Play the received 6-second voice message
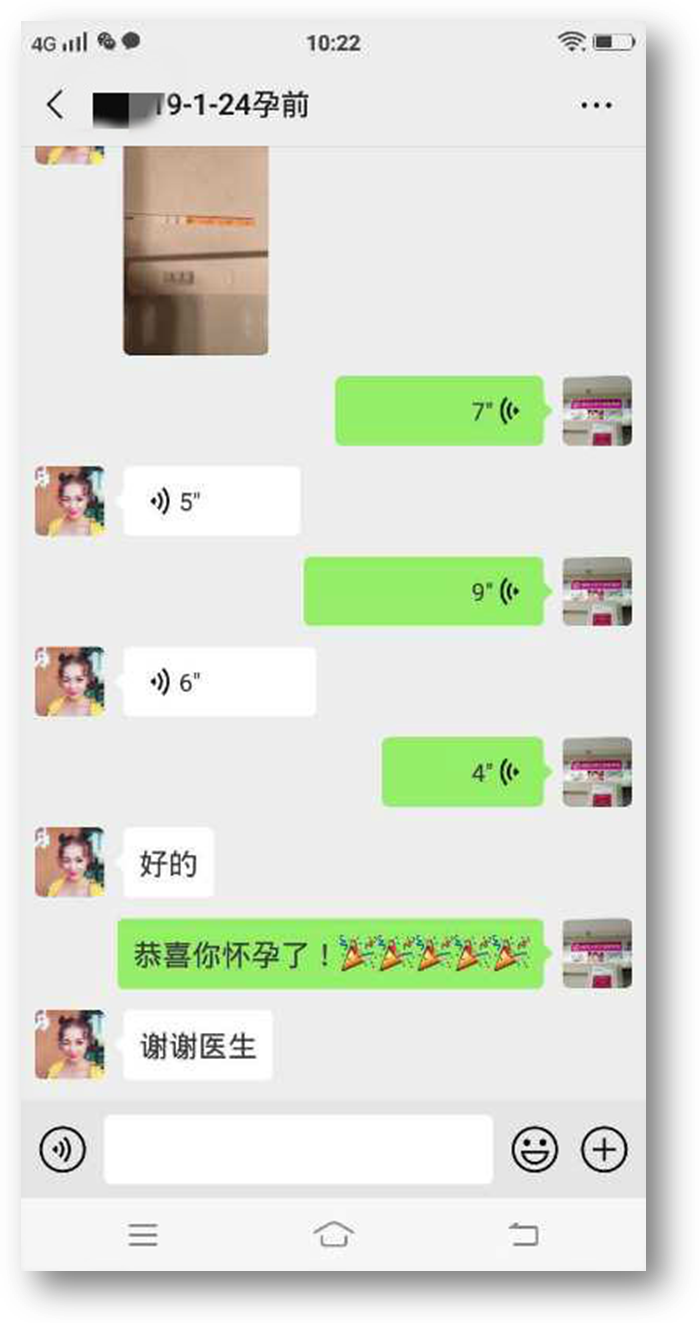 point(219,682)
